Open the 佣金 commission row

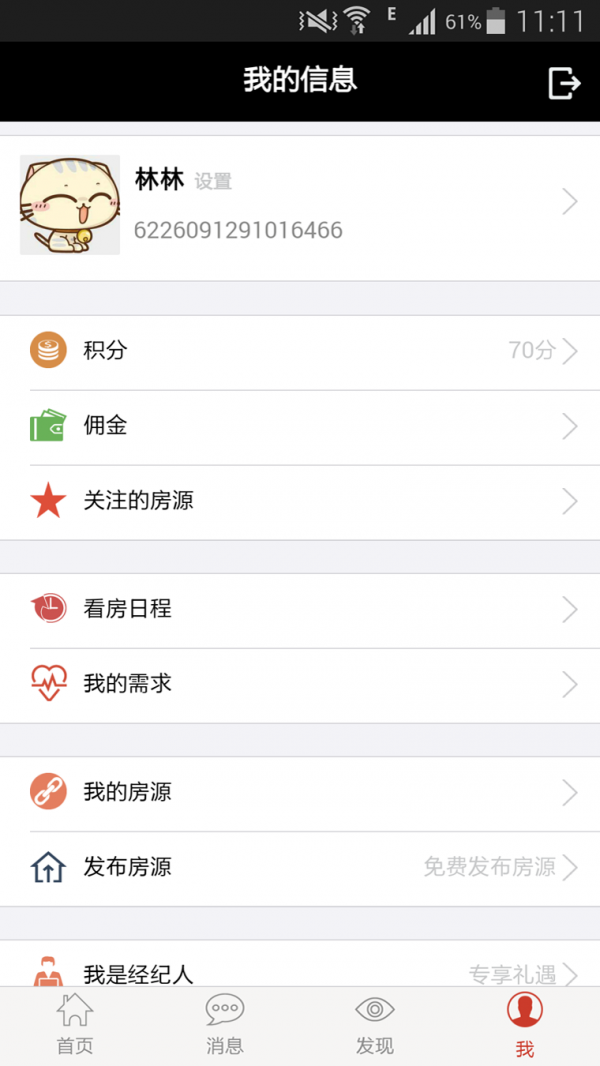pos(300,427)
